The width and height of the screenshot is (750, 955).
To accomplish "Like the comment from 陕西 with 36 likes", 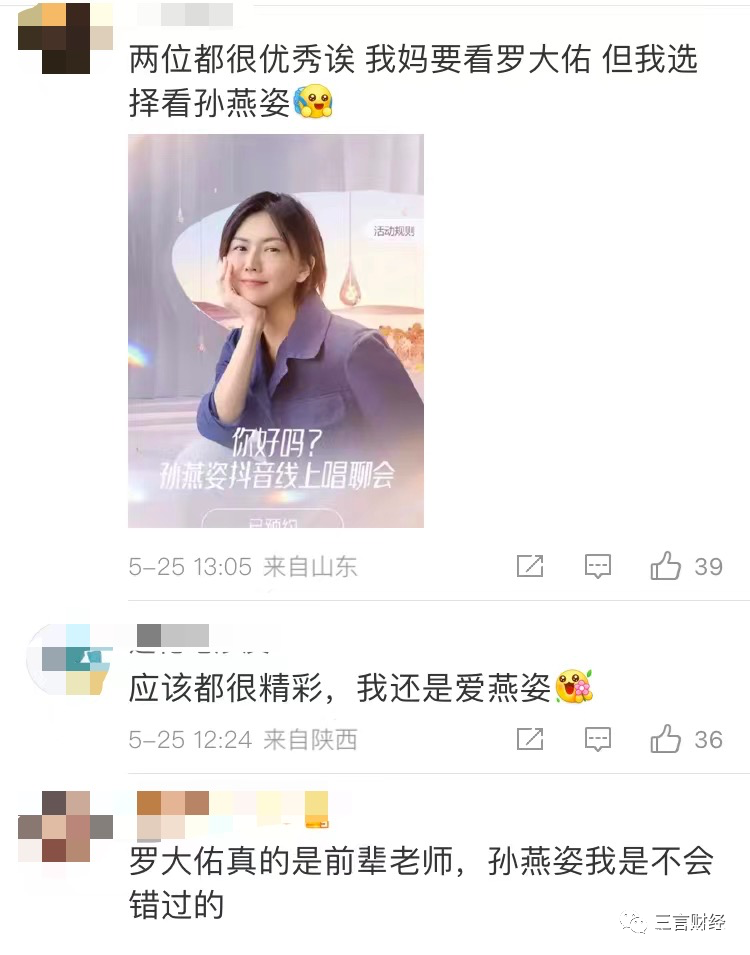I will (x=666, y=739).
